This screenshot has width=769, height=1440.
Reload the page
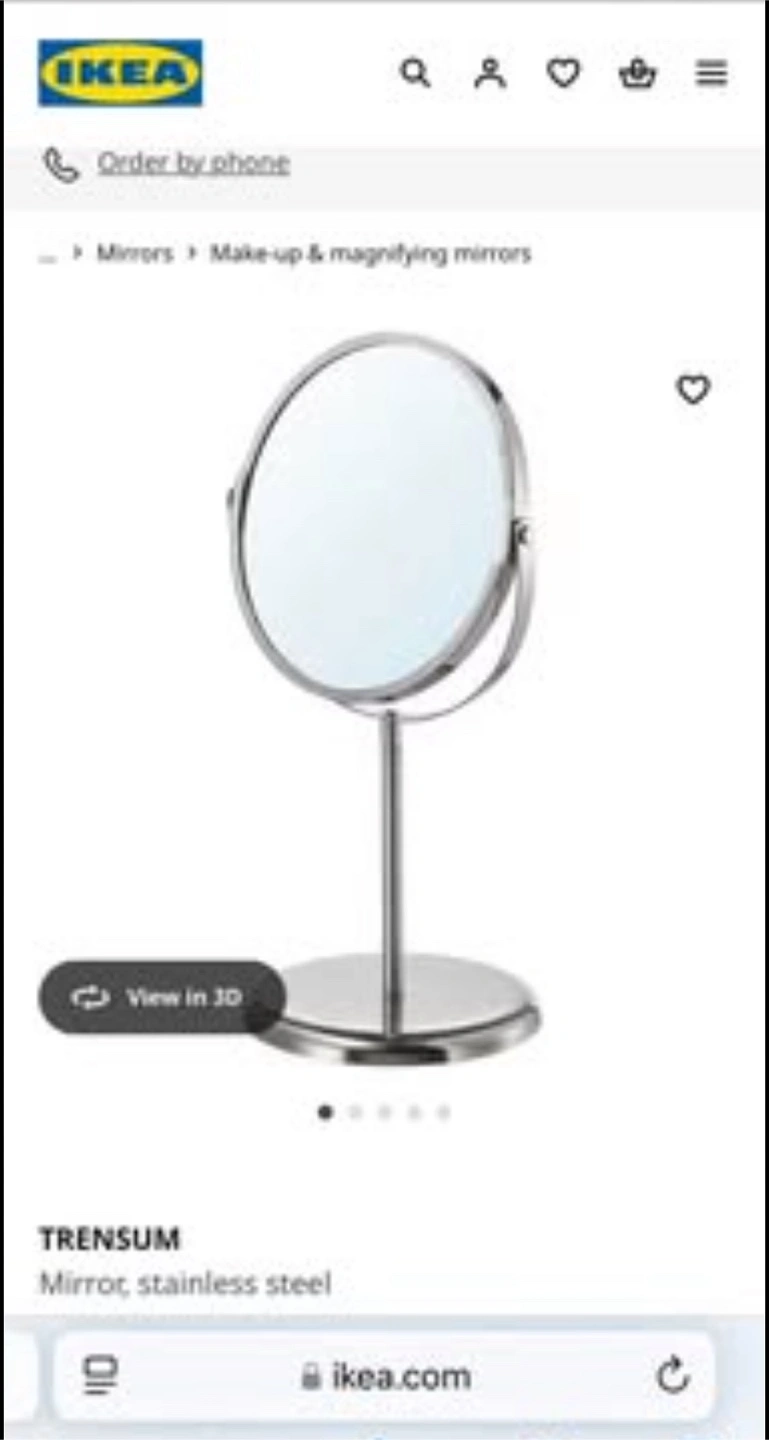click(x=673, y=1376)
